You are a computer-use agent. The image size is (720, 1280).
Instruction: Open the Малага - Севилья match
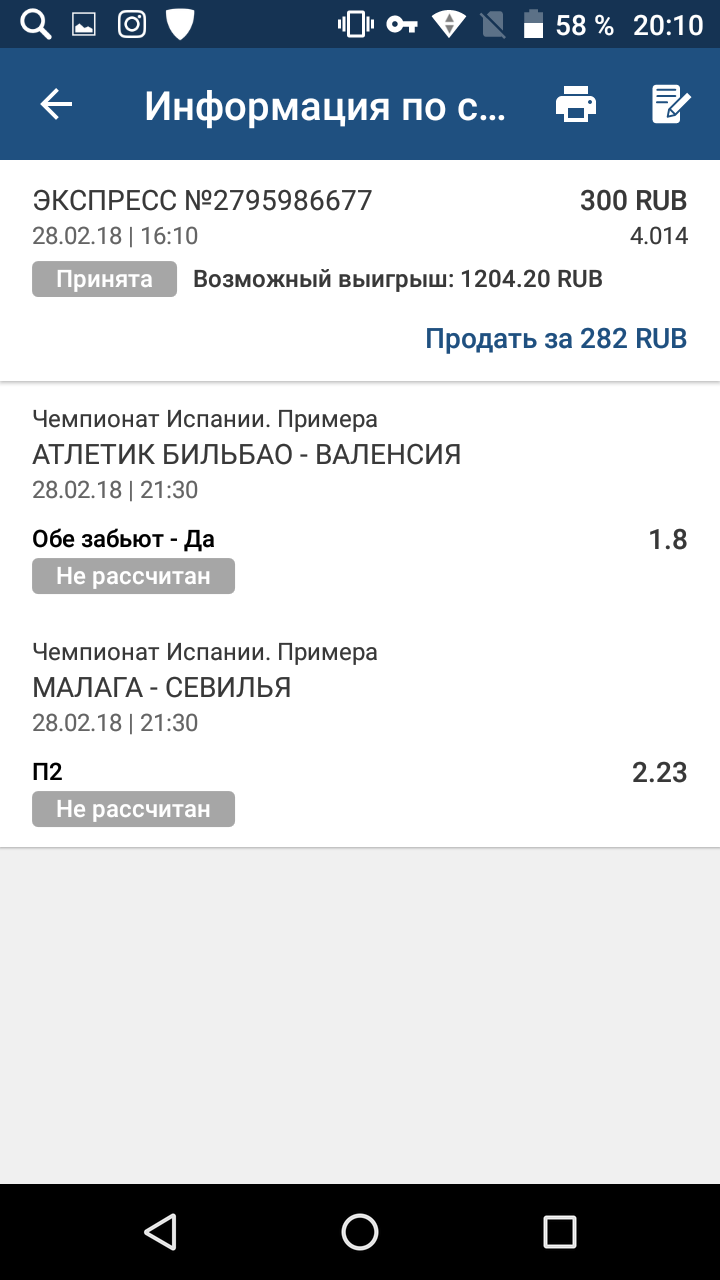[x=162, y=688]
